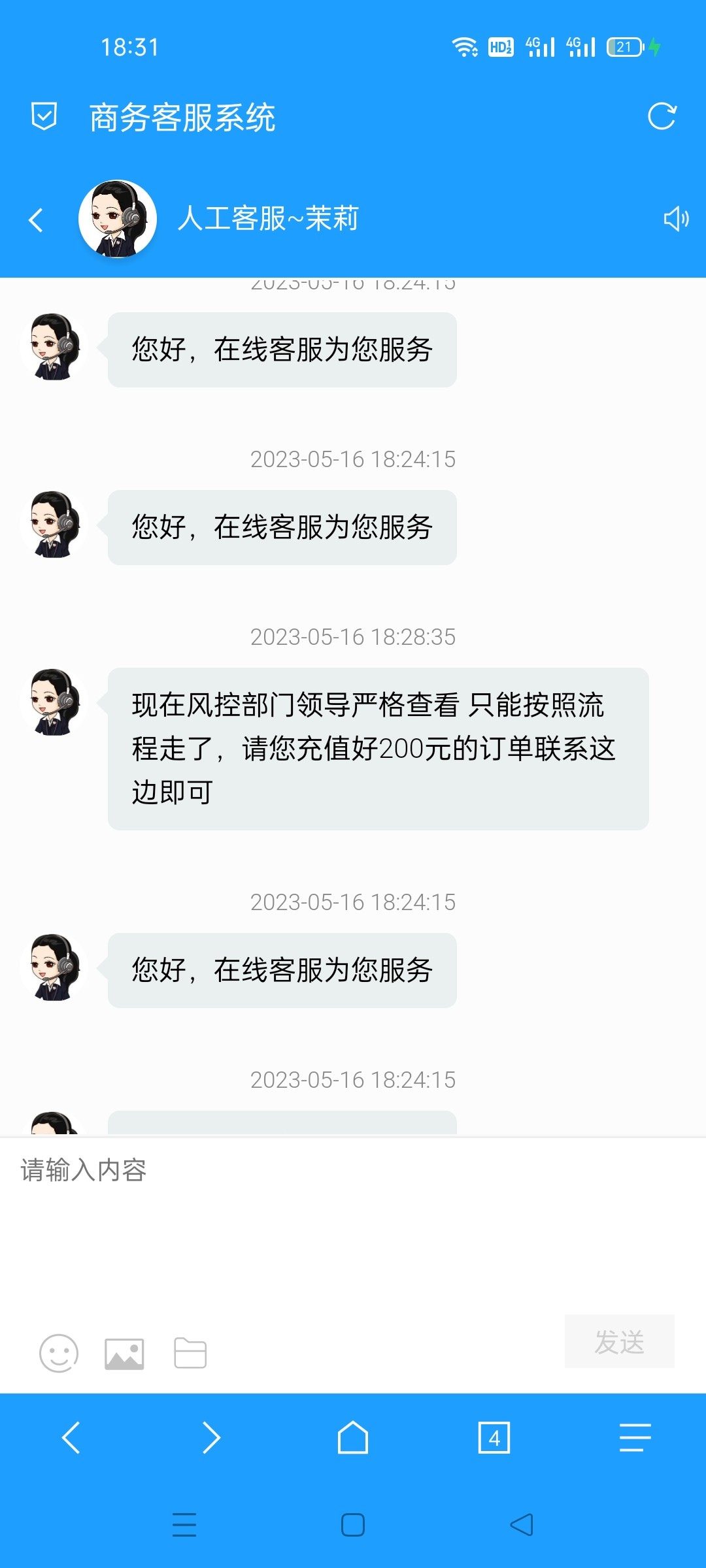Open the browser home page
Viewport: 706px width, 1568px height.
[x=353, y=1438]
